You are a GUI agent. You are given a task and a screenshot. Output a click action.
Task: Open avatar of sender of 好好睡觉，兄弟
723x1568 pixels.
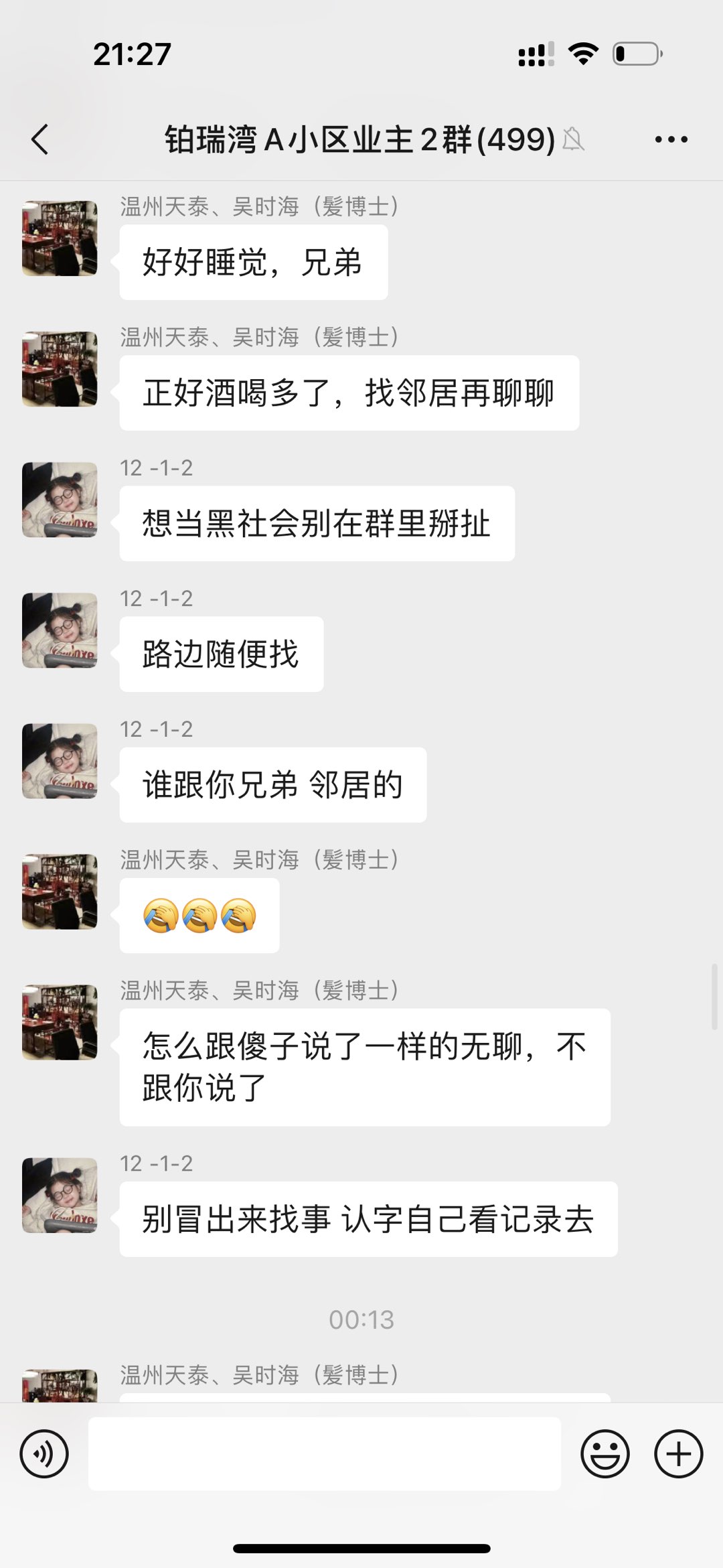tap(60, 238)
